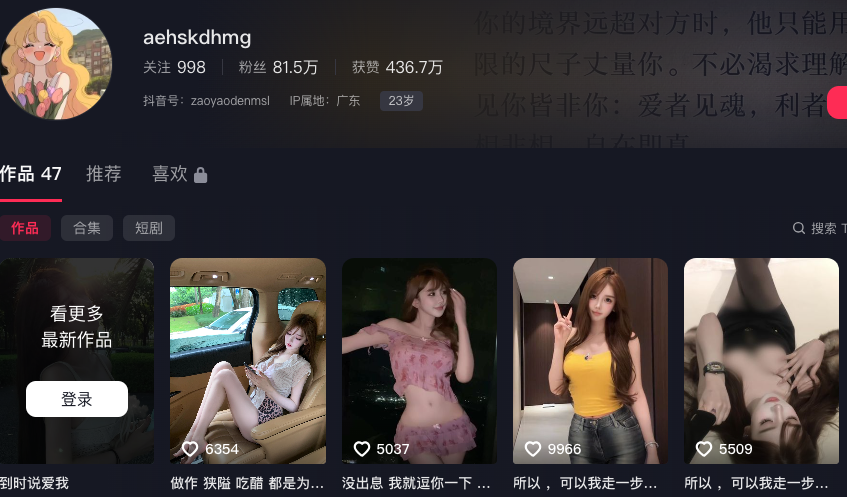Open the video with 9966 likes
Screen dimensions: 847x497
click(x=590, y=360)
